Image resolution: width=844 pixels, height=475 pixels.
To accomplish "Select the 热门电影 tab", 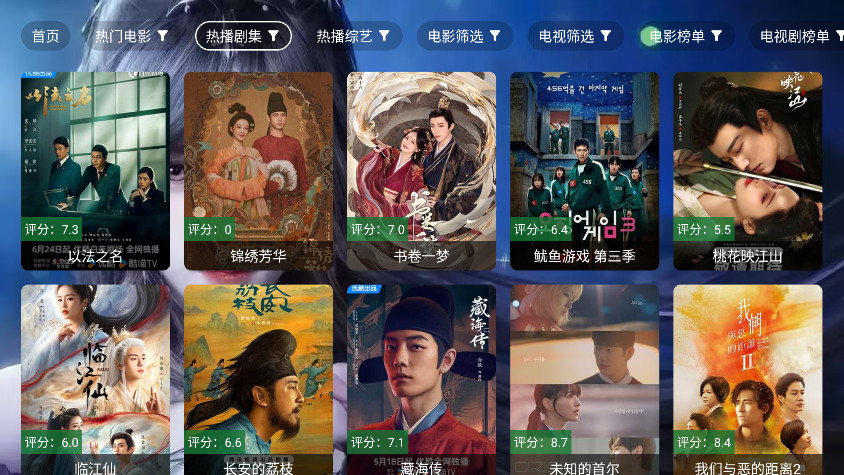I will (132, 37).
